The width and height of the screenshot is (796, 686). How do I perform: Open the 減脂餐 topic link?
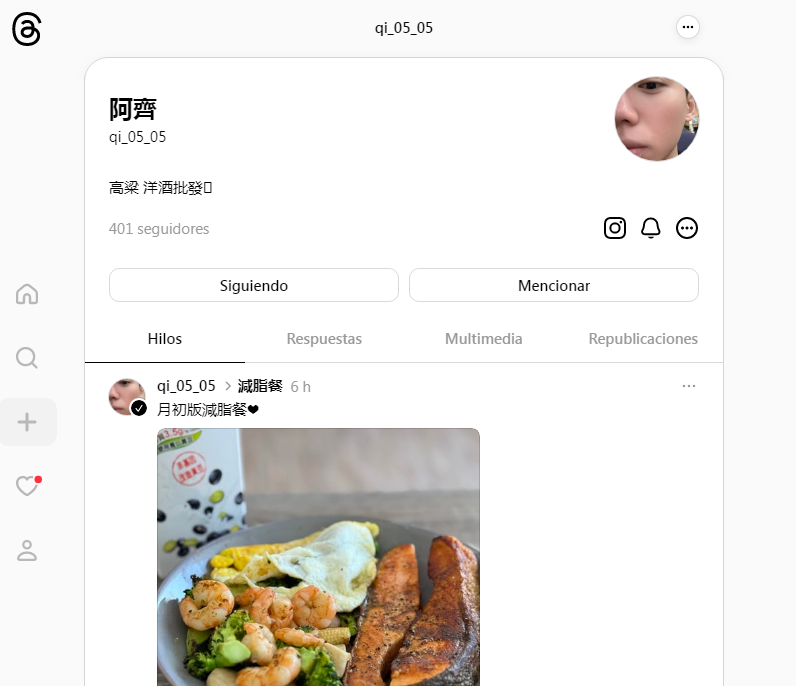(x=260, y=386)
